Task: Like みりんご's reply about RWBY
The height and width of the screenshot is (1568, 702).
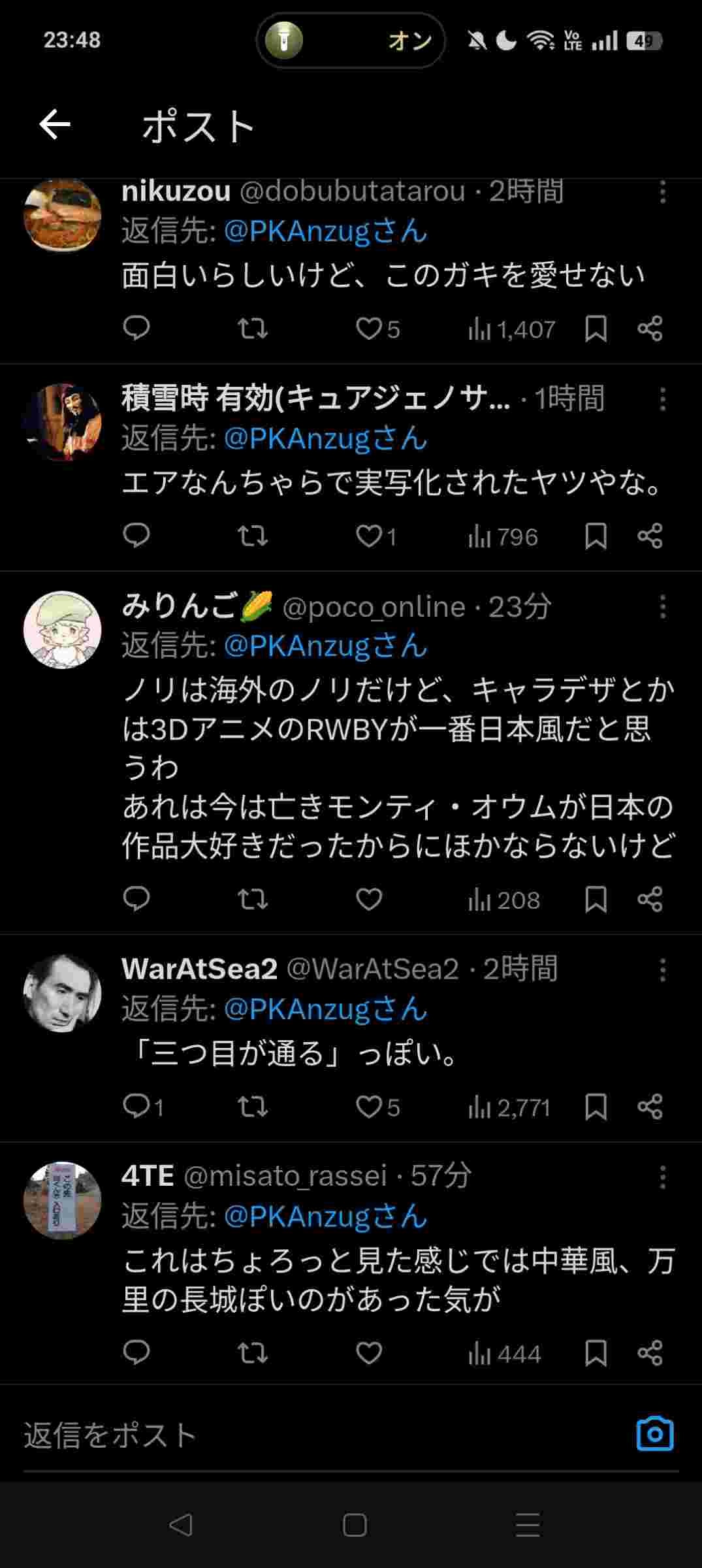Action: click(369, 900)
